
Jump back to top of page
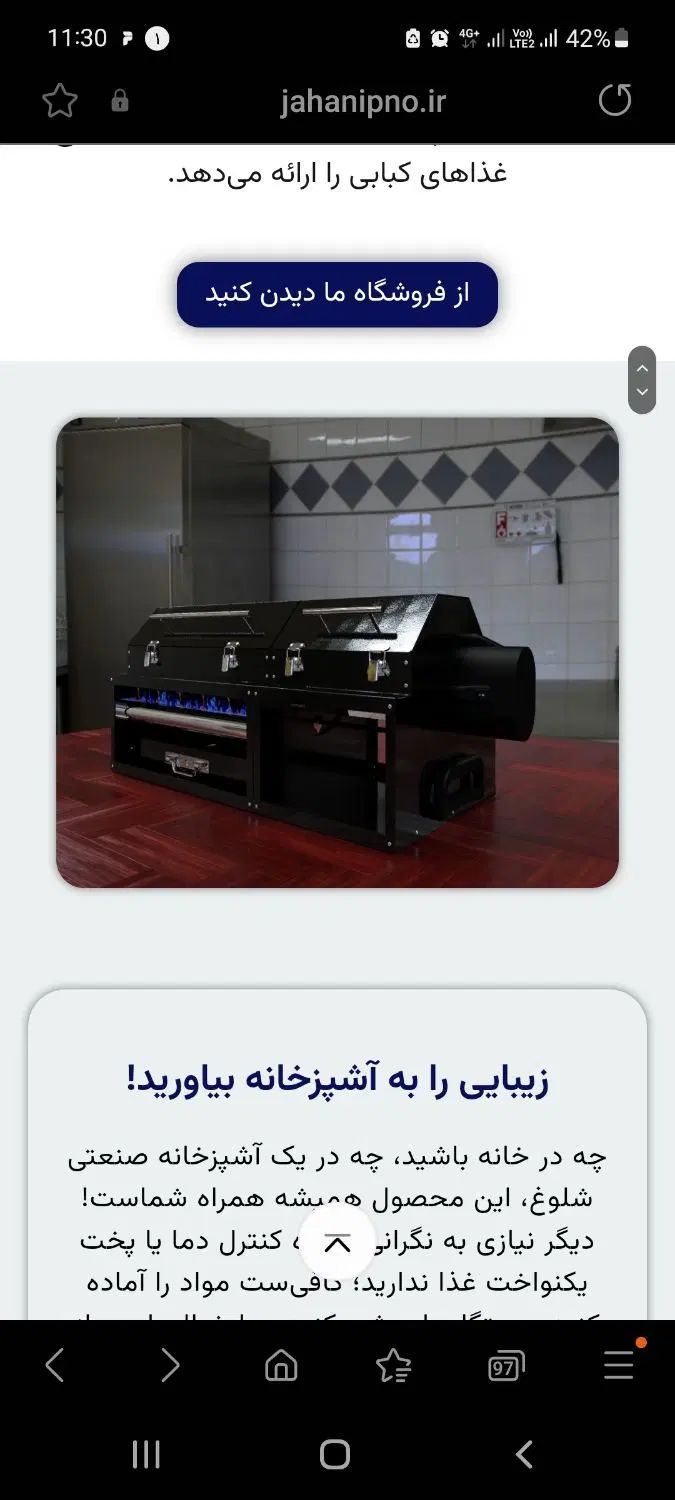coord(338,1244)
